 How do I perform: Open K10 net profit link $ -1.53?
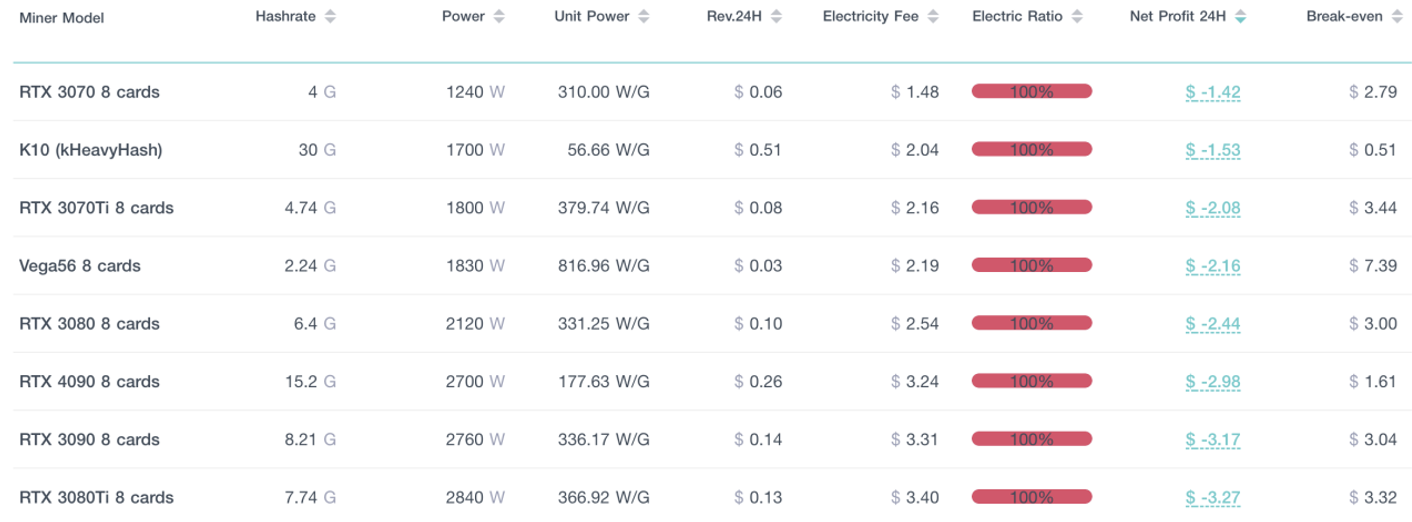coord(1213,150)
